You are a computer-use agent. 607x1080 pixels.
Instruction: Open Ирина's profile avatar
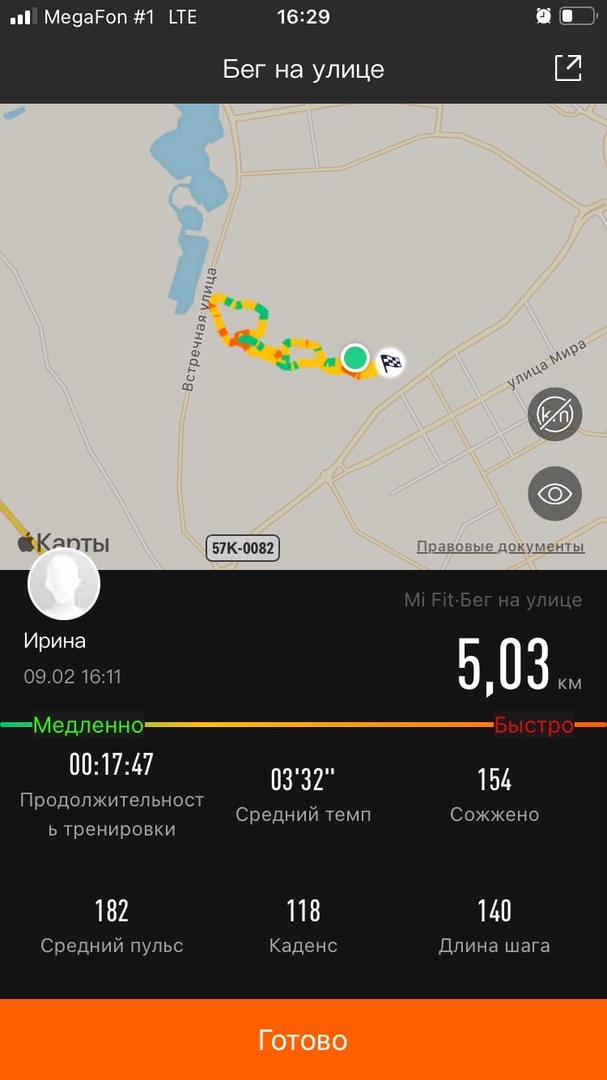[64, 585]
